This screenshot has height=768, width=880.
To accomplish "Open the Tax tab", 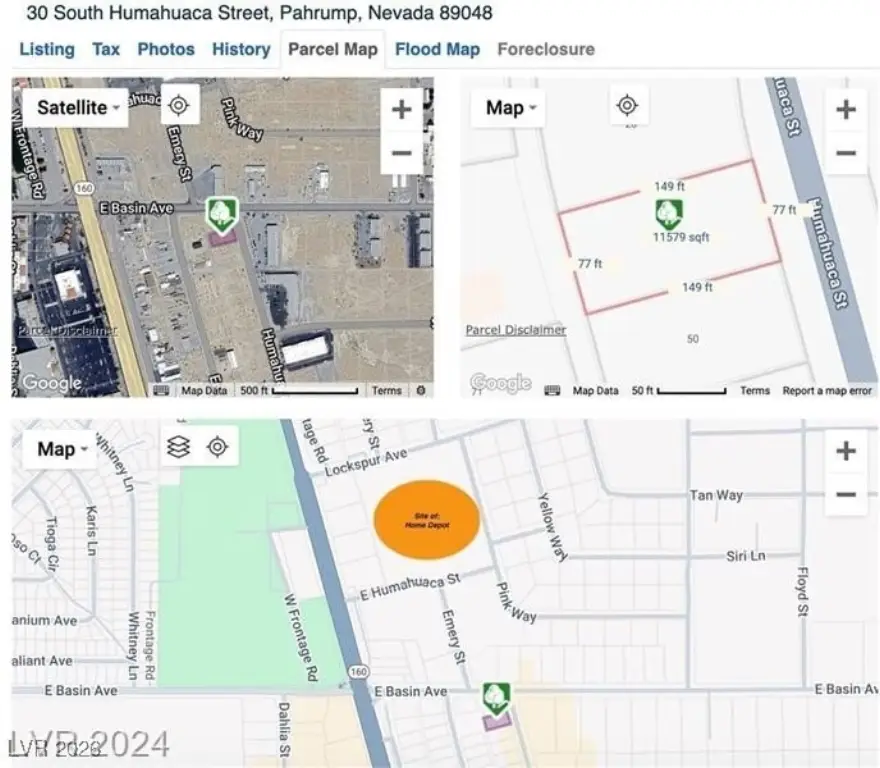I will click(106, 49).
